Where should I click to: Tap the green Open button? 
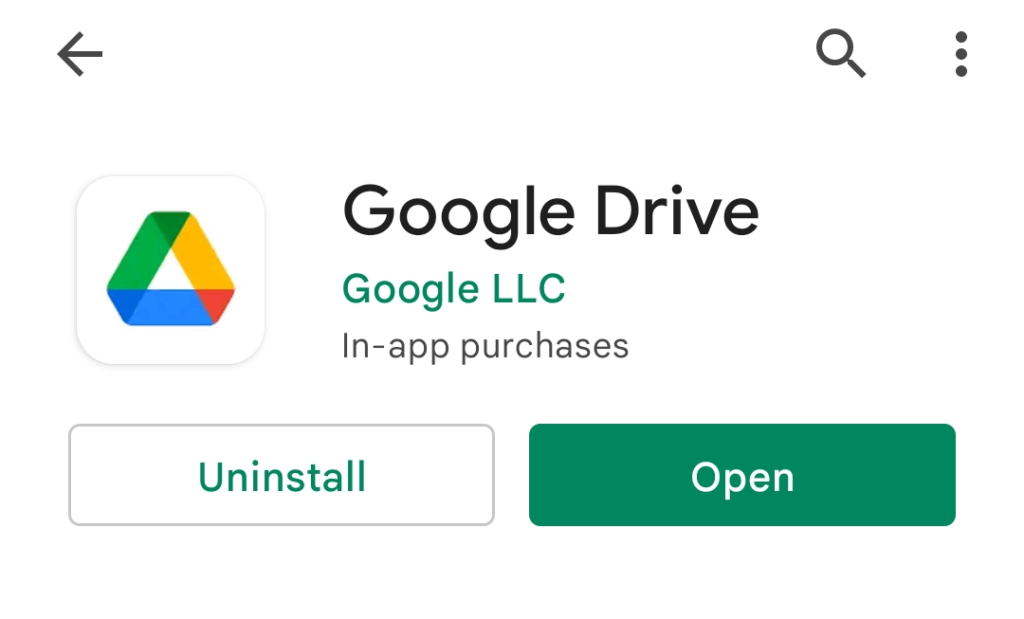pos(742,475)
